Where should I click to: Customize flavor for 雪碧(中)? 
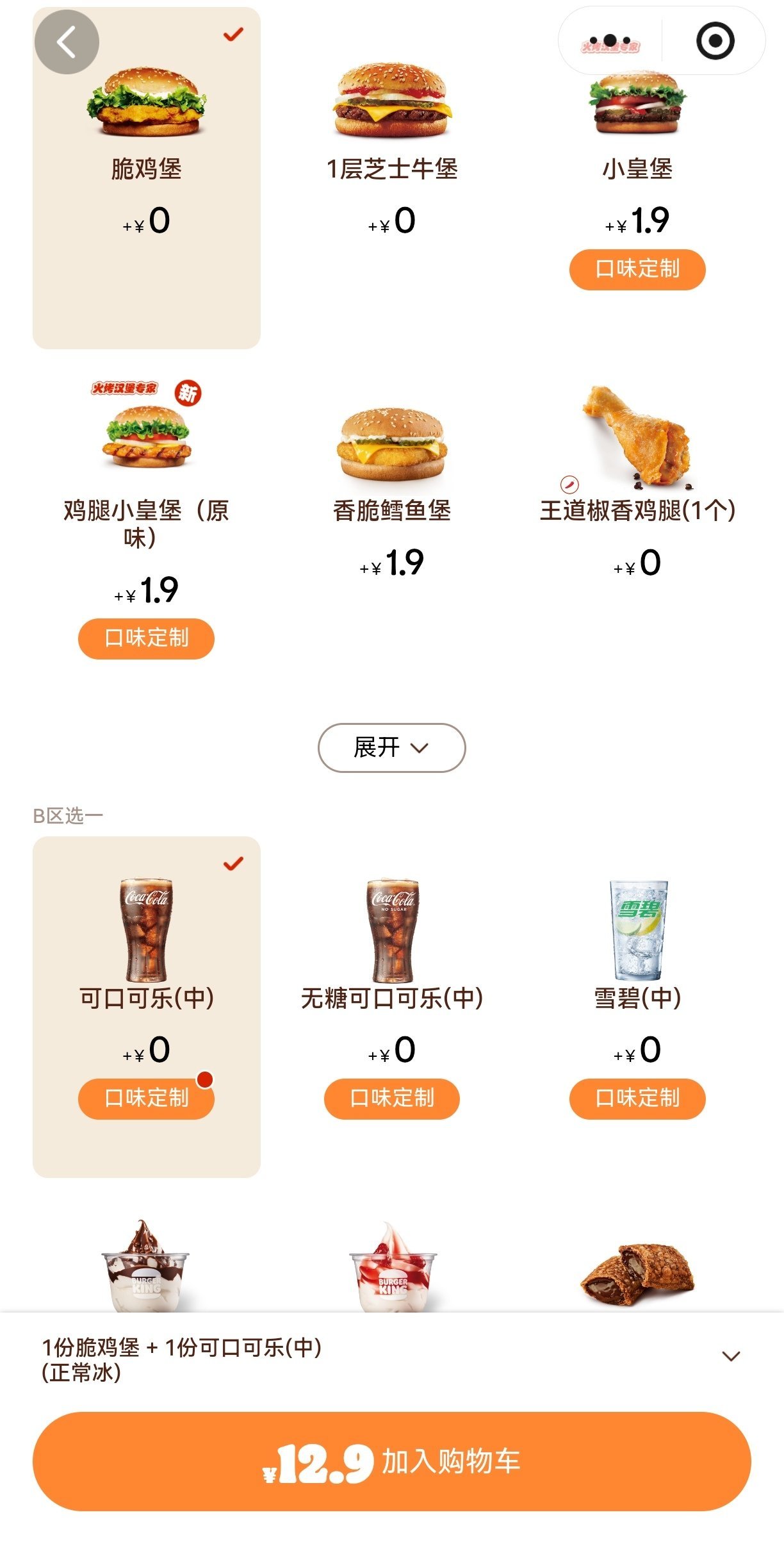click(637, 1098)
